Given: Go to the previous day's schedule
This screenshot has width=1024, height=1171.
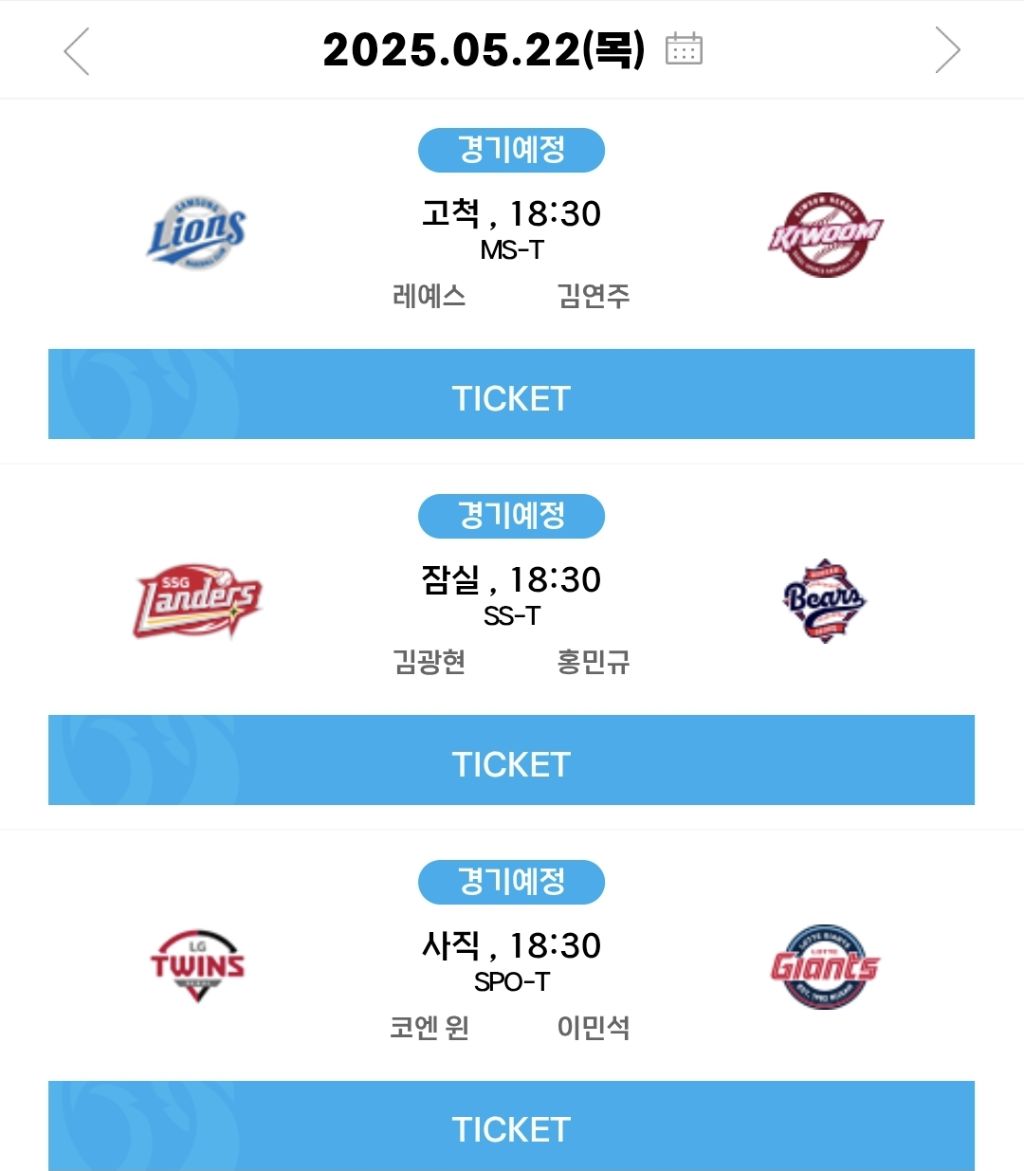Looking at the screenshot, I should 77,51.
